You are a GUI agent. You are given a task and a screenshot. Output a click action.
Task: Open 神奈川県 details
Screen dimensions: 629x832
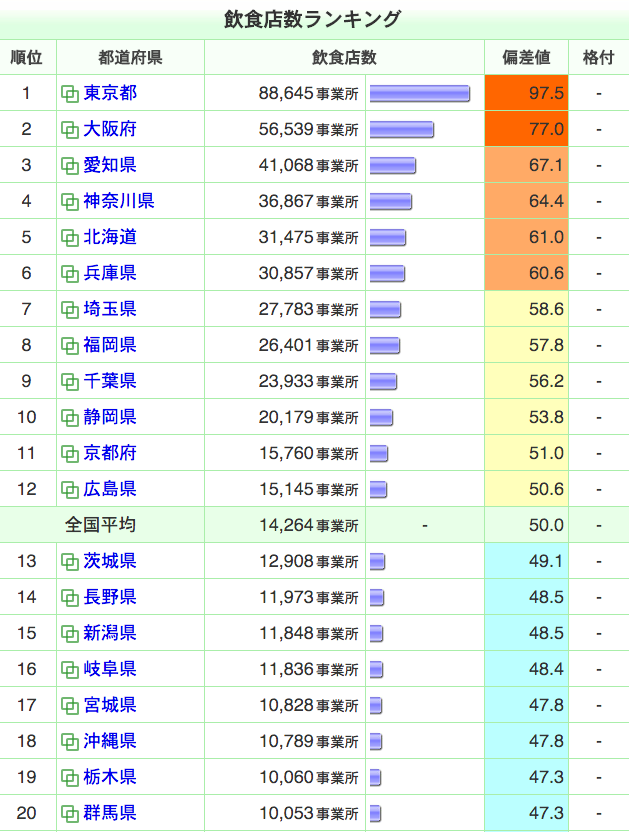(x=119, y=201)
